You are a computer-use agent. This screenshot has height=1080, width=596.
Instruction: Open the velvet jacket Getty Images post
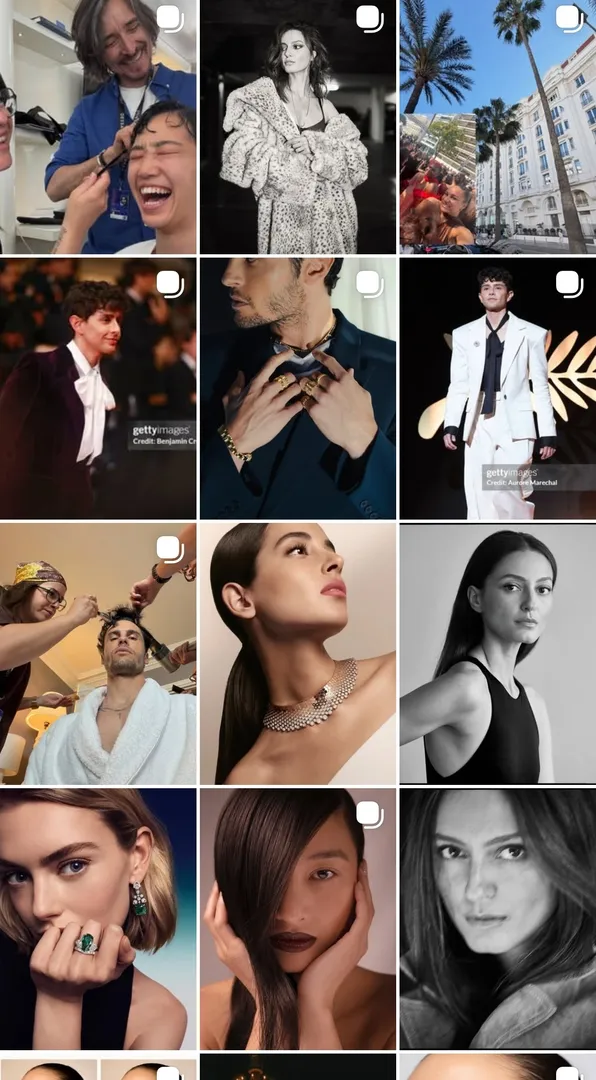98,388
